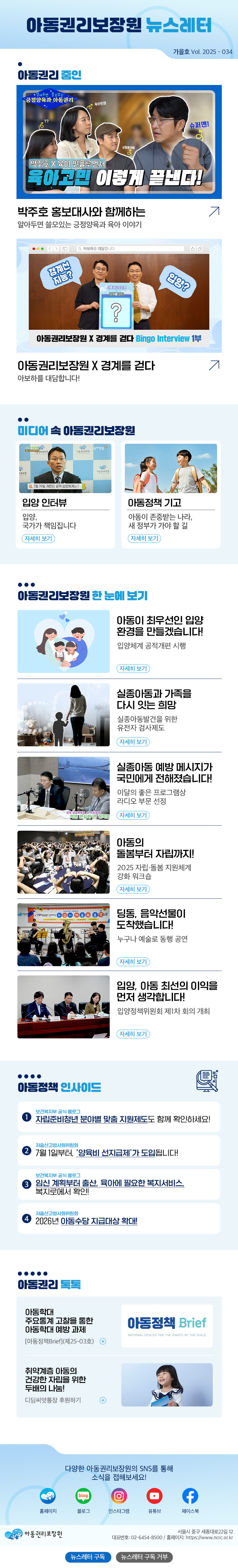View details for 실종아동과 가족을 다시 잇는 희망
Image resolution: width=238 pixels, height=1568 pixels.
(x=133, y=741)
